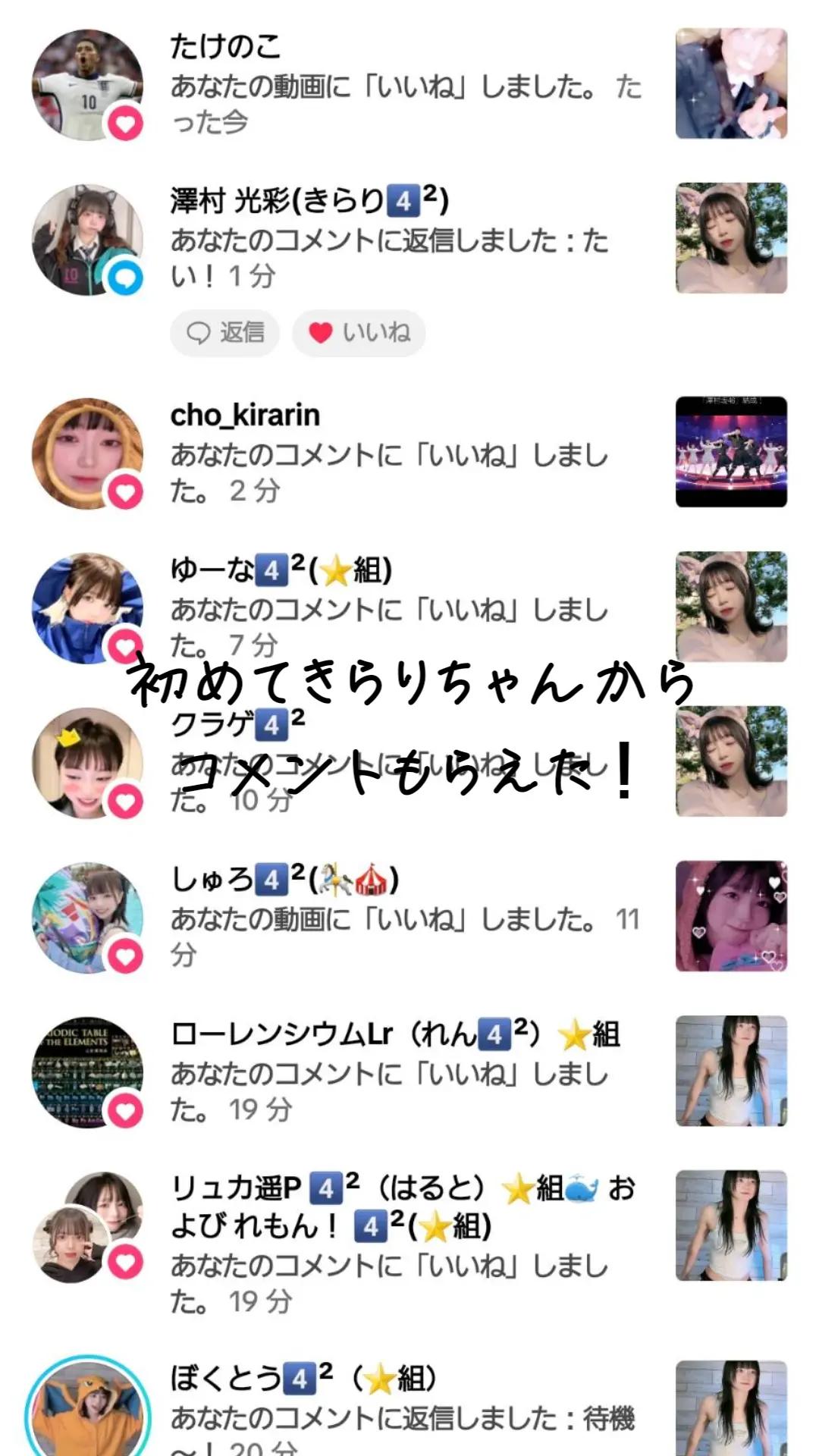This screenshot has height=1456, width=819.
Task: Open the video thumbnail beside しゅろ's notification
Action: click(x=731, y=916)
